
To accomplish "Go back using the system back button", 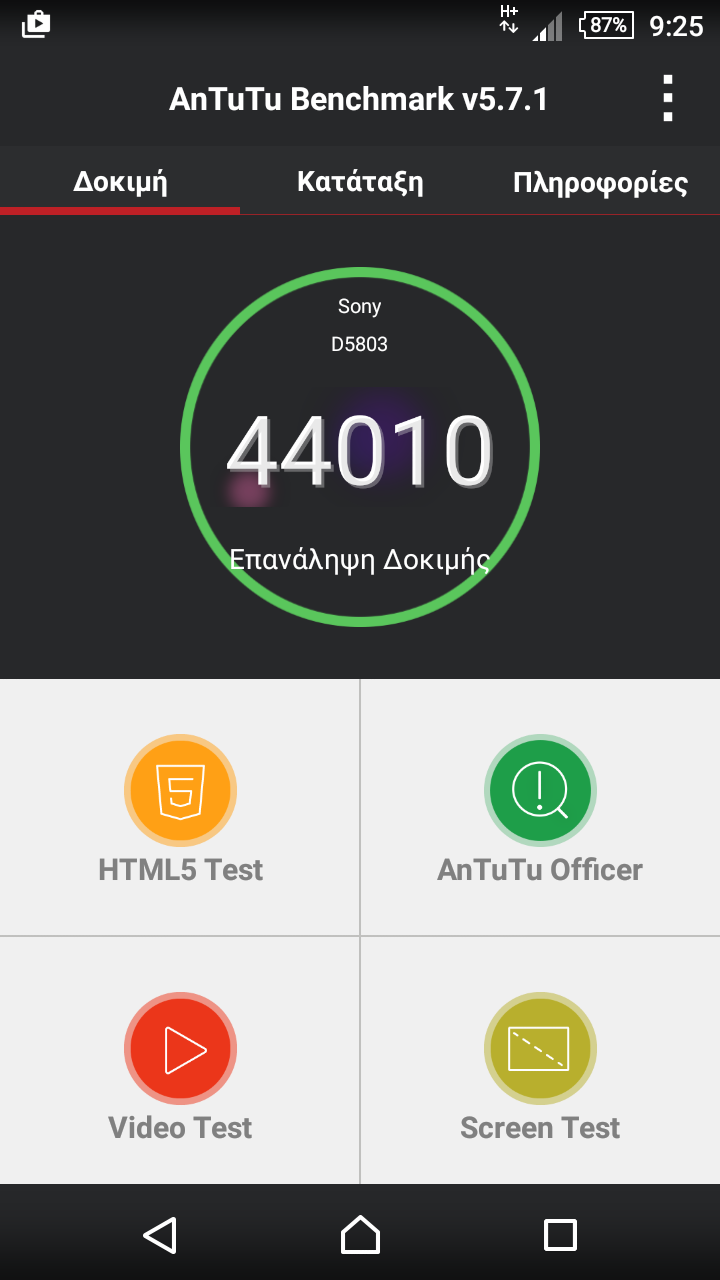I will tap(160, 1234).
